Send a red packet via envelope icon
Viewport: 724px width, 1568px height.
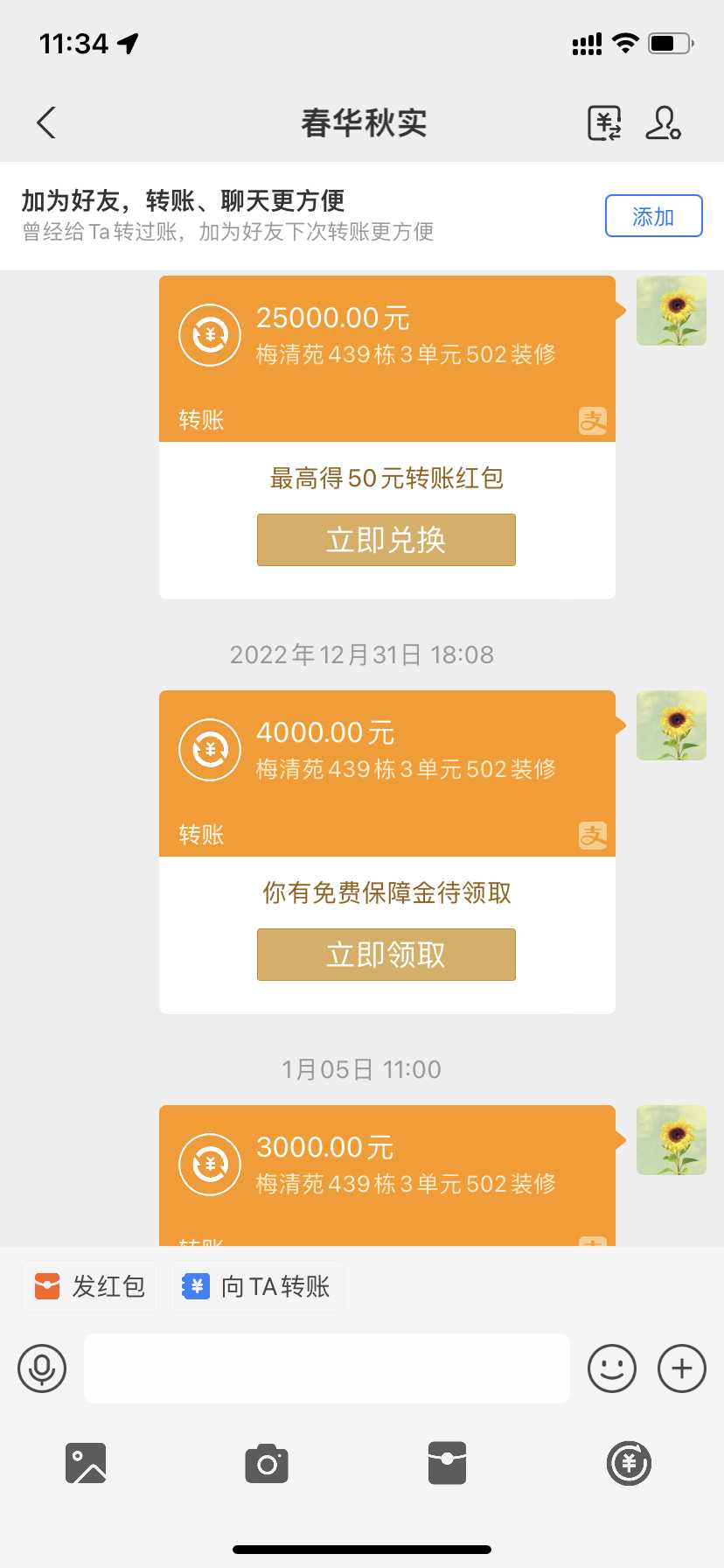coord(447,1463)
